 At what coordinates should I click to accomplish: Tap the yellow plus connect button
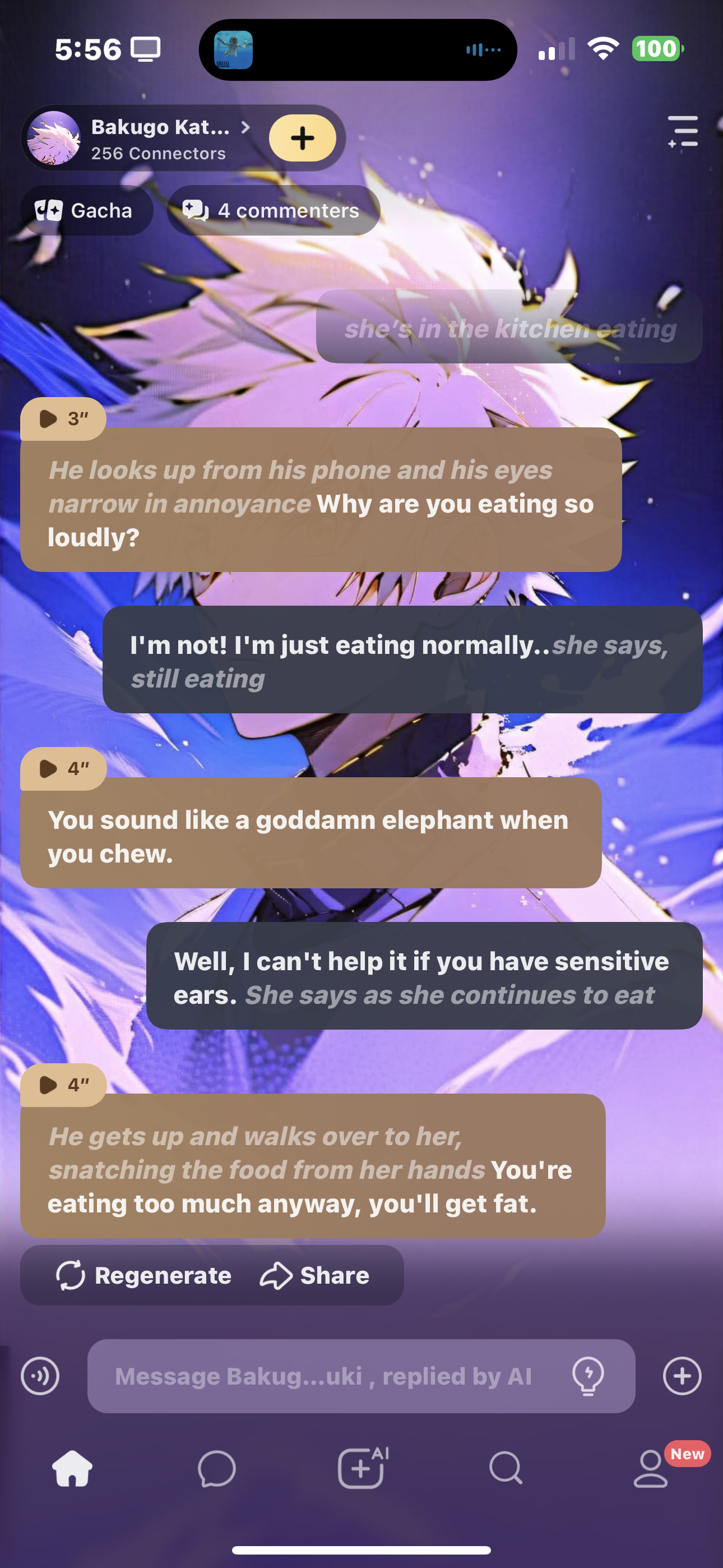coord(303,138)
